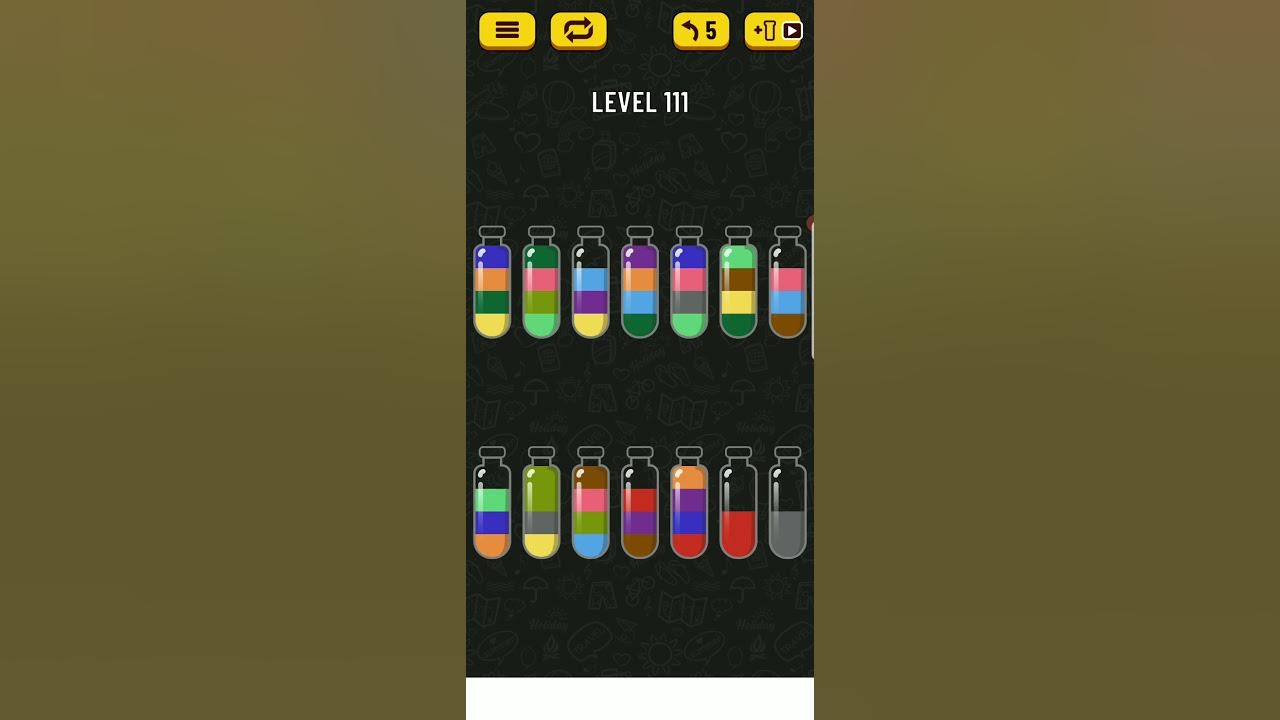Tap the bottle with purple top and dark green bottom
Screen dimensions: 1280x720
(x=640, y=289)
